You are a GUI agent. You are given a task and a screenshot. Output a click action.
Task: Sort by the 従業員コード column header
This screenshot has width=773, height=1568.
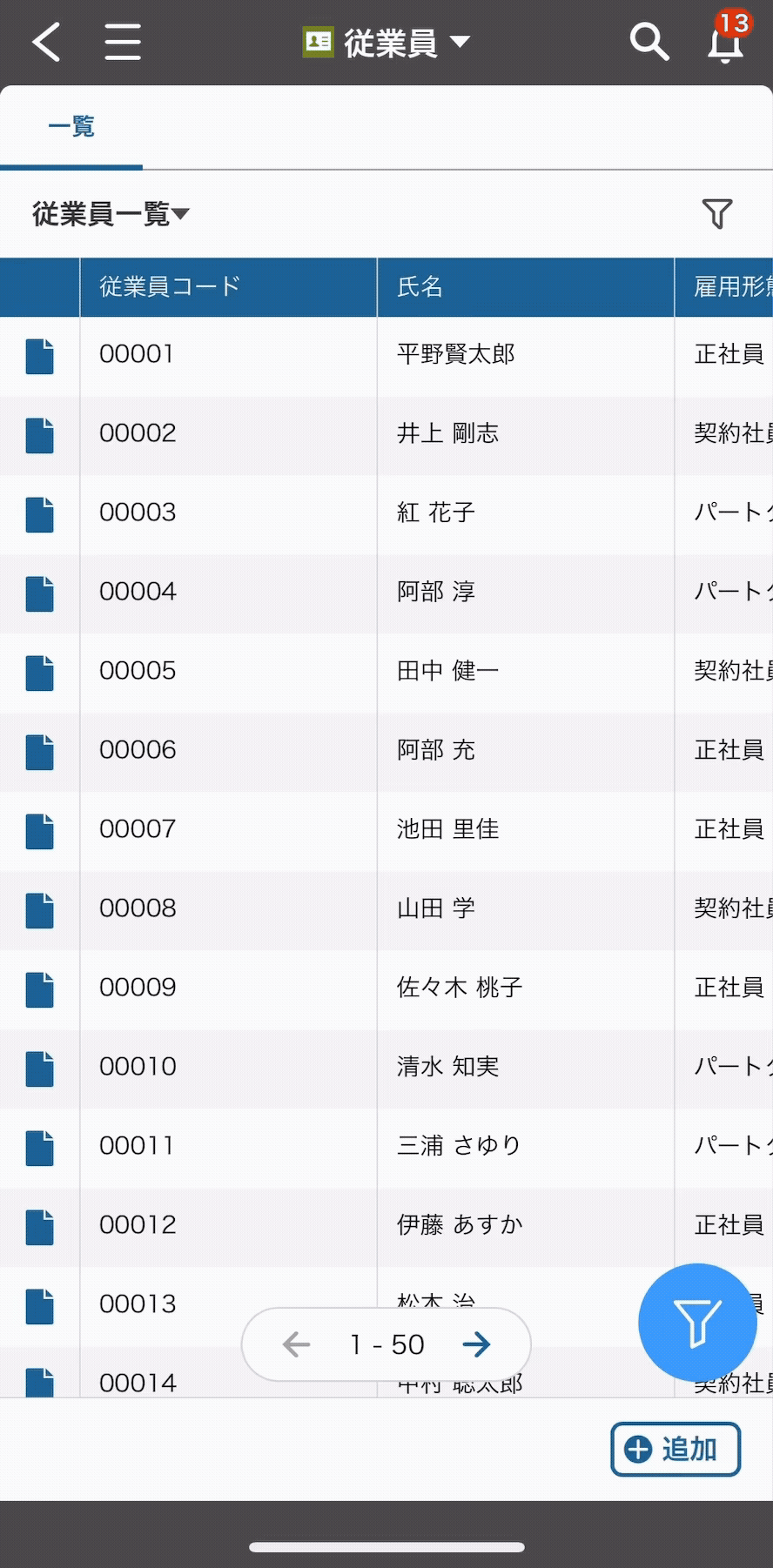point(170,286)
